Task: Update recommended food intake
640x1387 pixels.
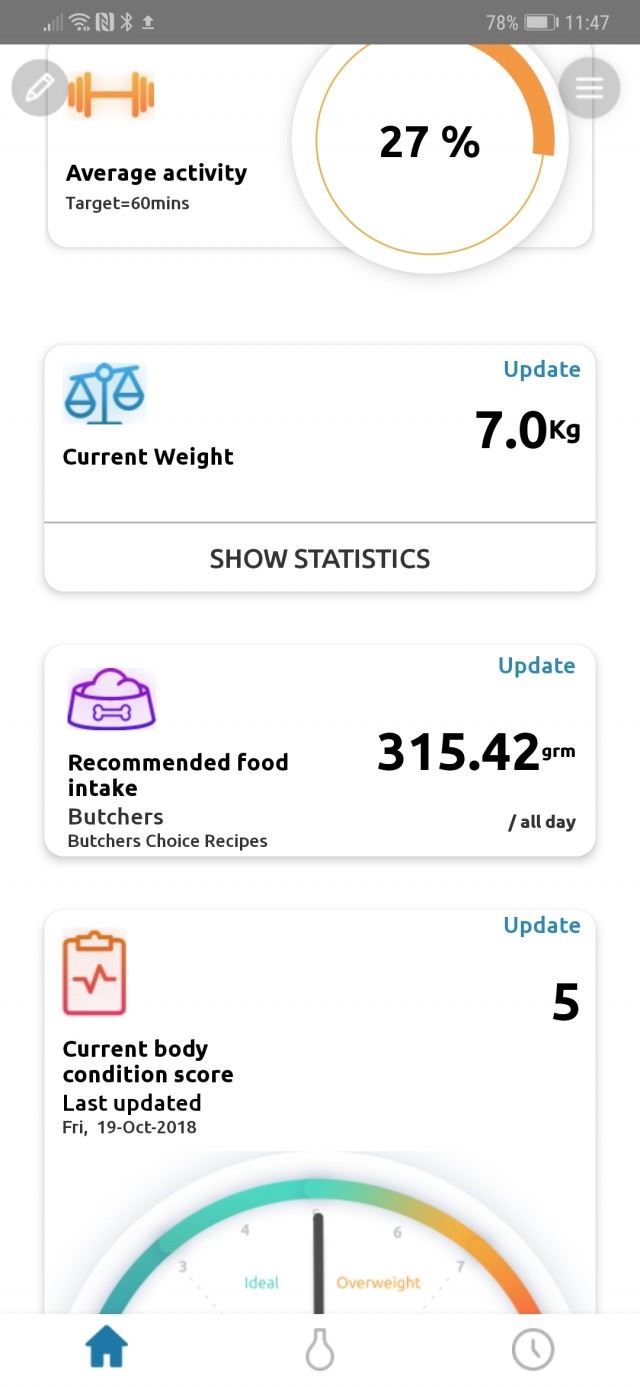Action: coord(536,666)
